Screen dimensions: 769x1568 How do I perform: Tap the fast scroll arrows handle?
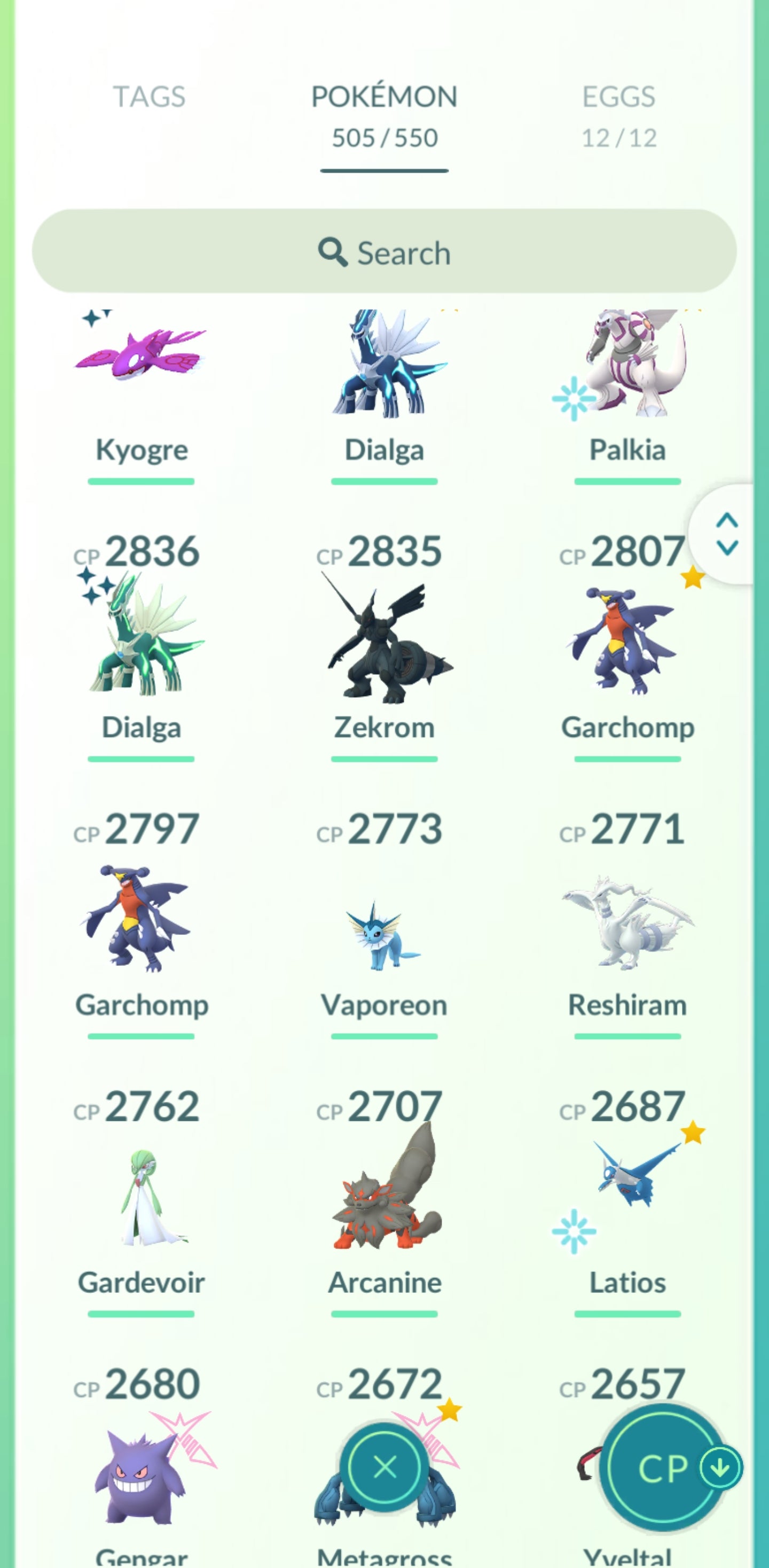point(727,534)
